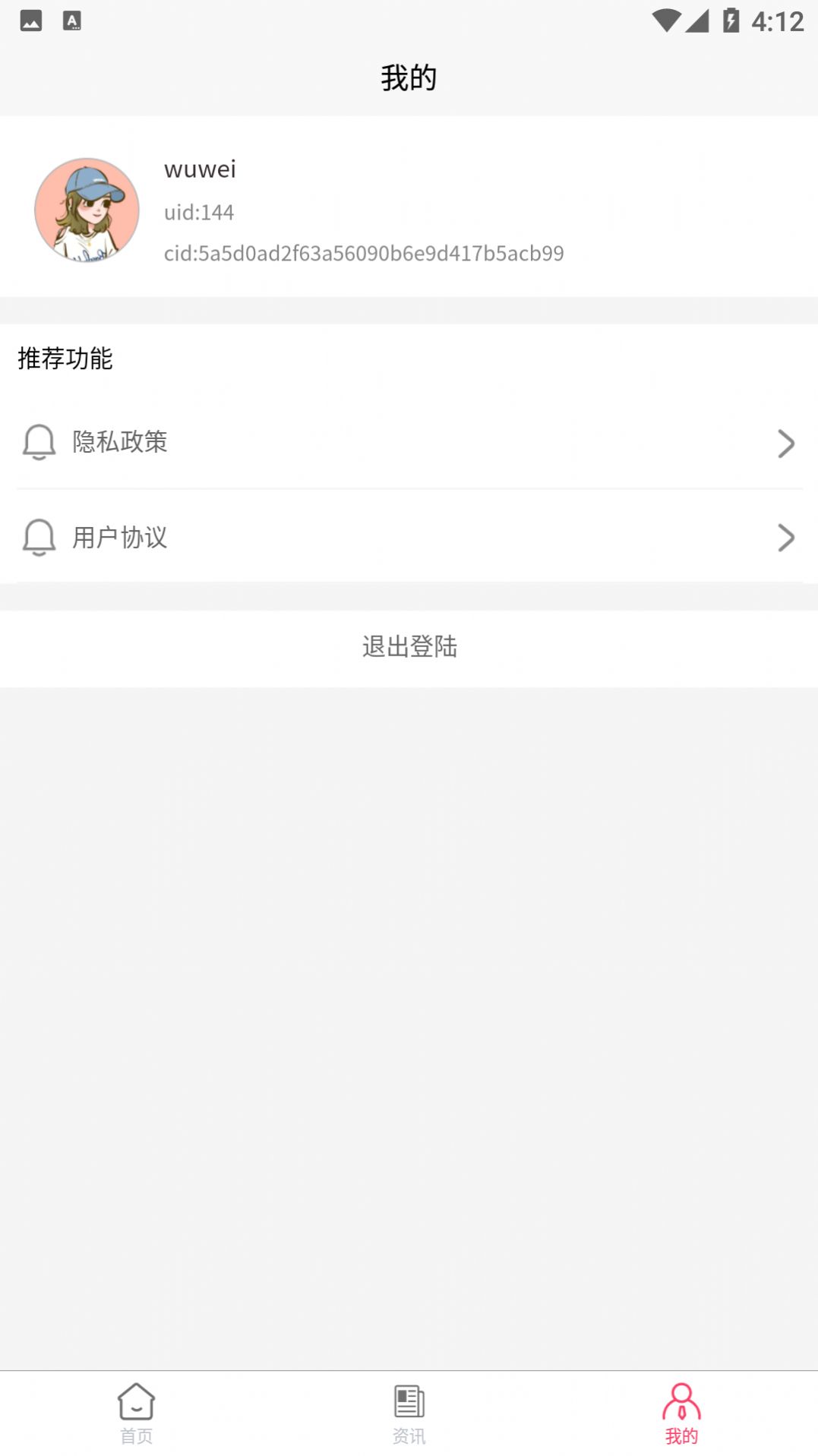This screenshot has width=818, height=1456.
Task: Tap the user avatar picture
Action: pos(87,210)
